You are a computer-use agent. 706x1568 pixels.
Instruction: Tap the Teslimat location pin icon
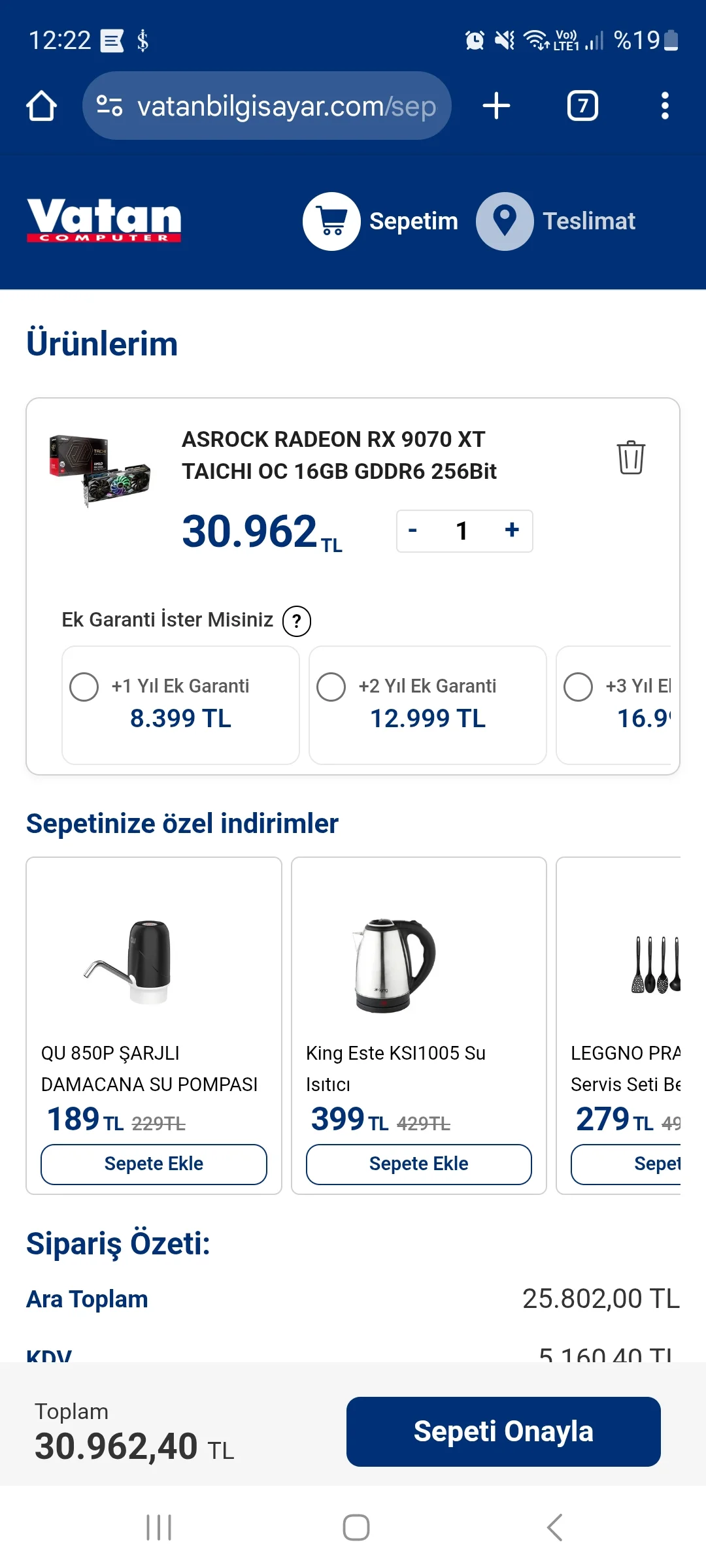505,221
